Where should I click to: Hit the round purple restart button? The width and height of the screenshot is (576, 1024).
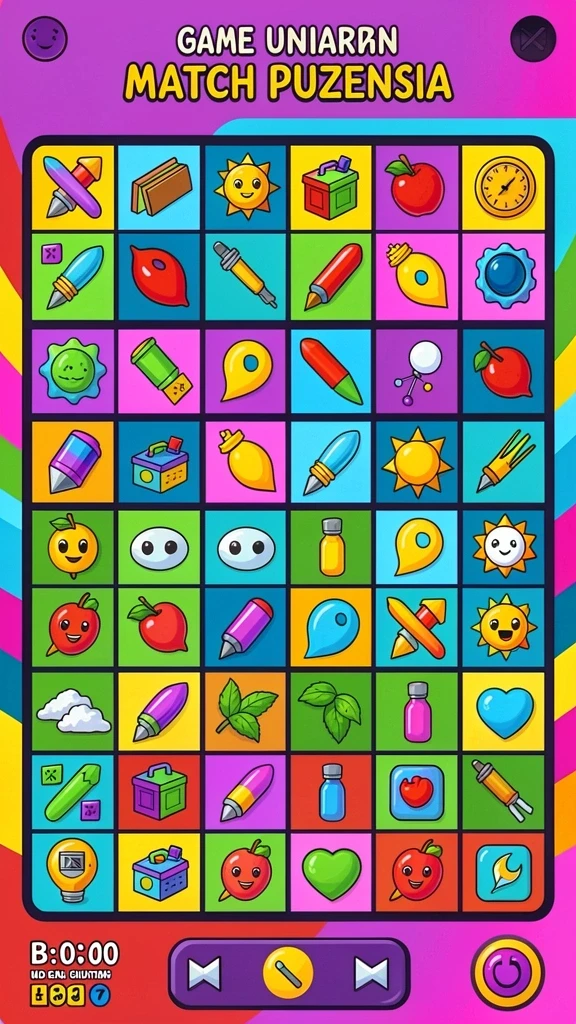point(507,972)
